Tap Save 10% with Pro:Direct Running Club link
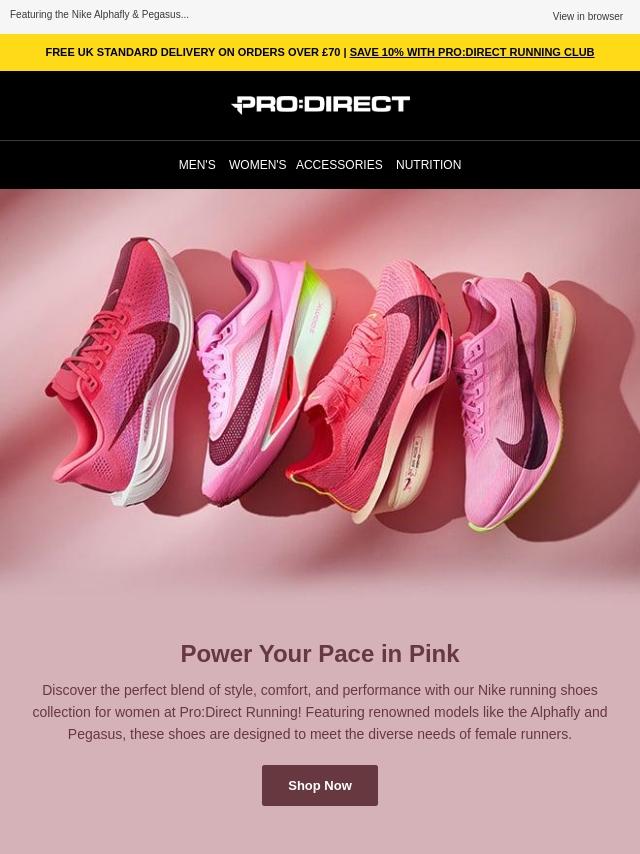Screen dimensions: 640x854 click(x=472, y=52)
